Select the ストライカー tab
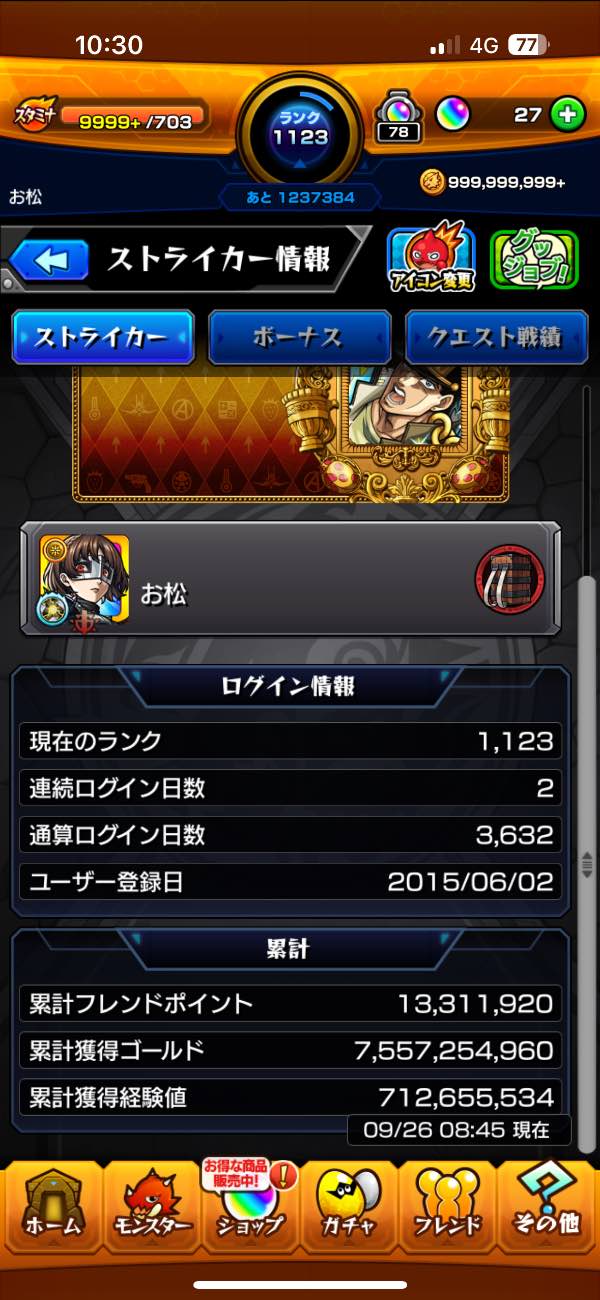 click(x=102, y=337)
